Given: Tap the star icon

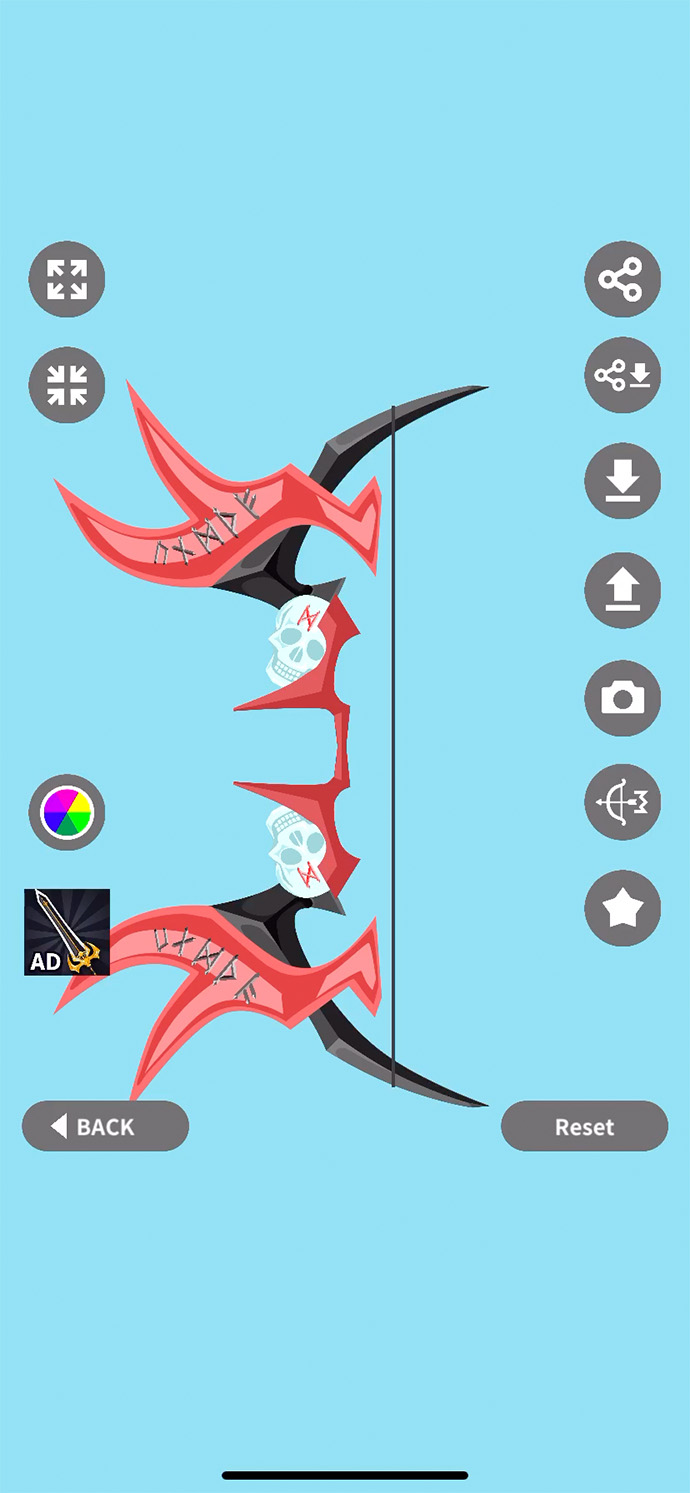Looking at the screenshot, I should (x=622, y=908).
